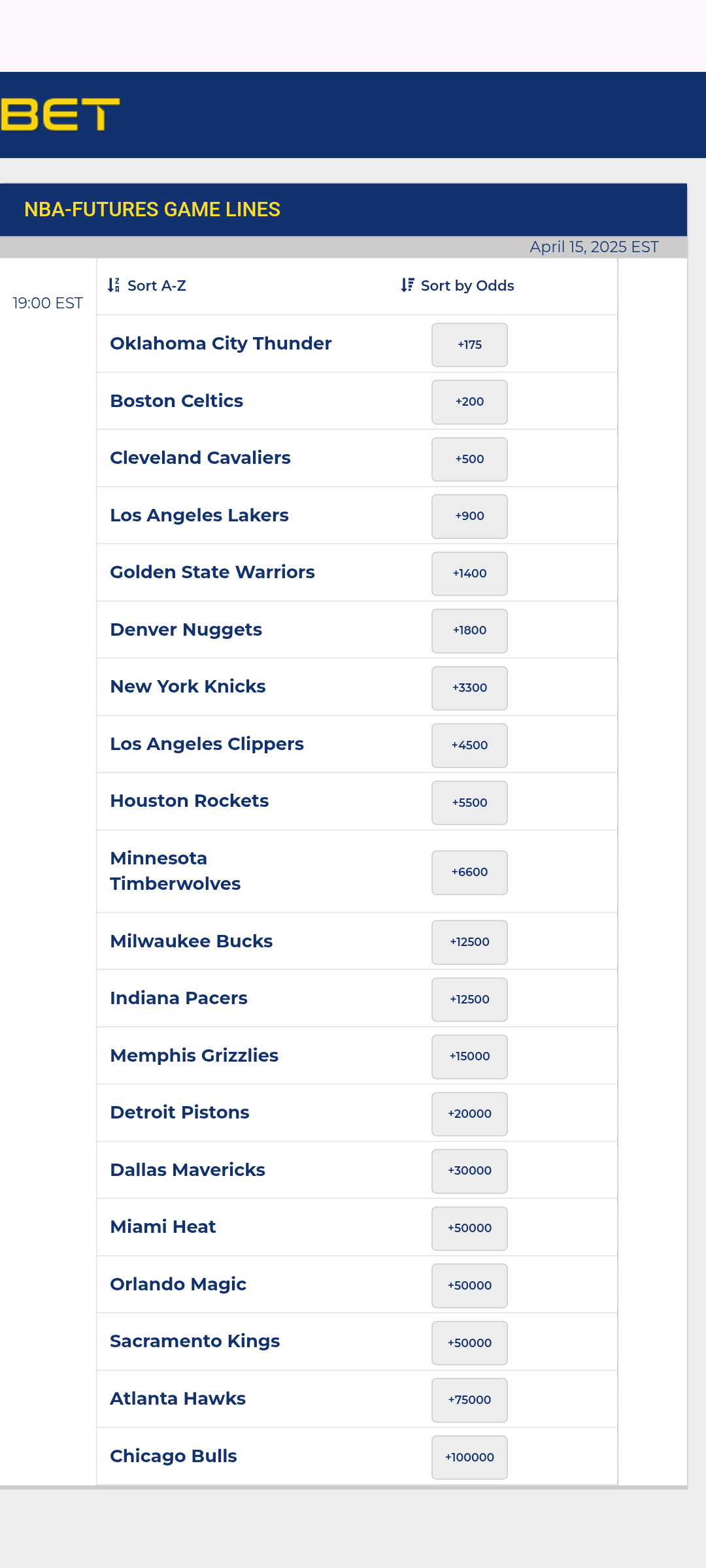Select Oklahoma City Thunder +175 odds
Screen dimensions: 706x1568
pyautogui.click(x=469, y=344)
